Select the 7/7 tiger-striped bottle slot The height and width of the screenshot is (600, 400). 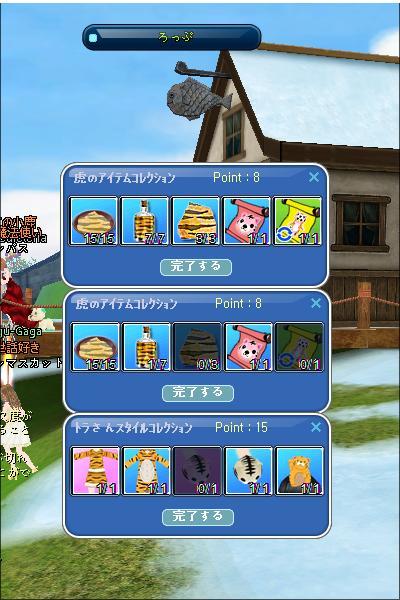144,221
